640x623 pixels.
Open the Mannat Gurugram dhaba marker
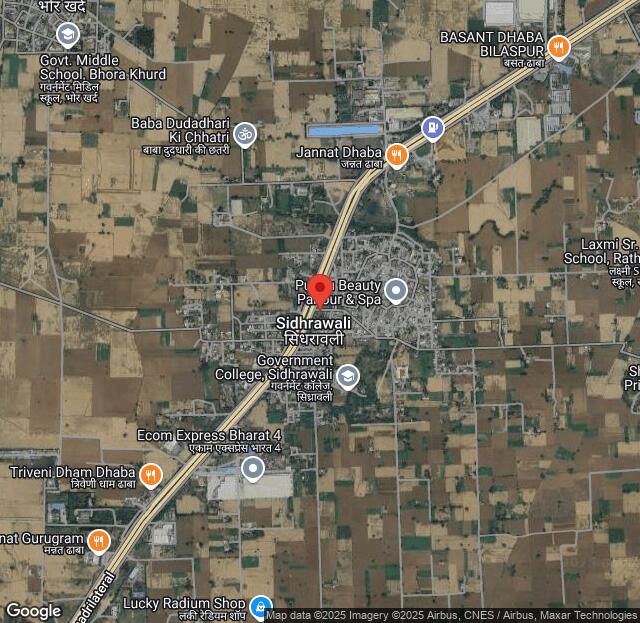(99, 541)
